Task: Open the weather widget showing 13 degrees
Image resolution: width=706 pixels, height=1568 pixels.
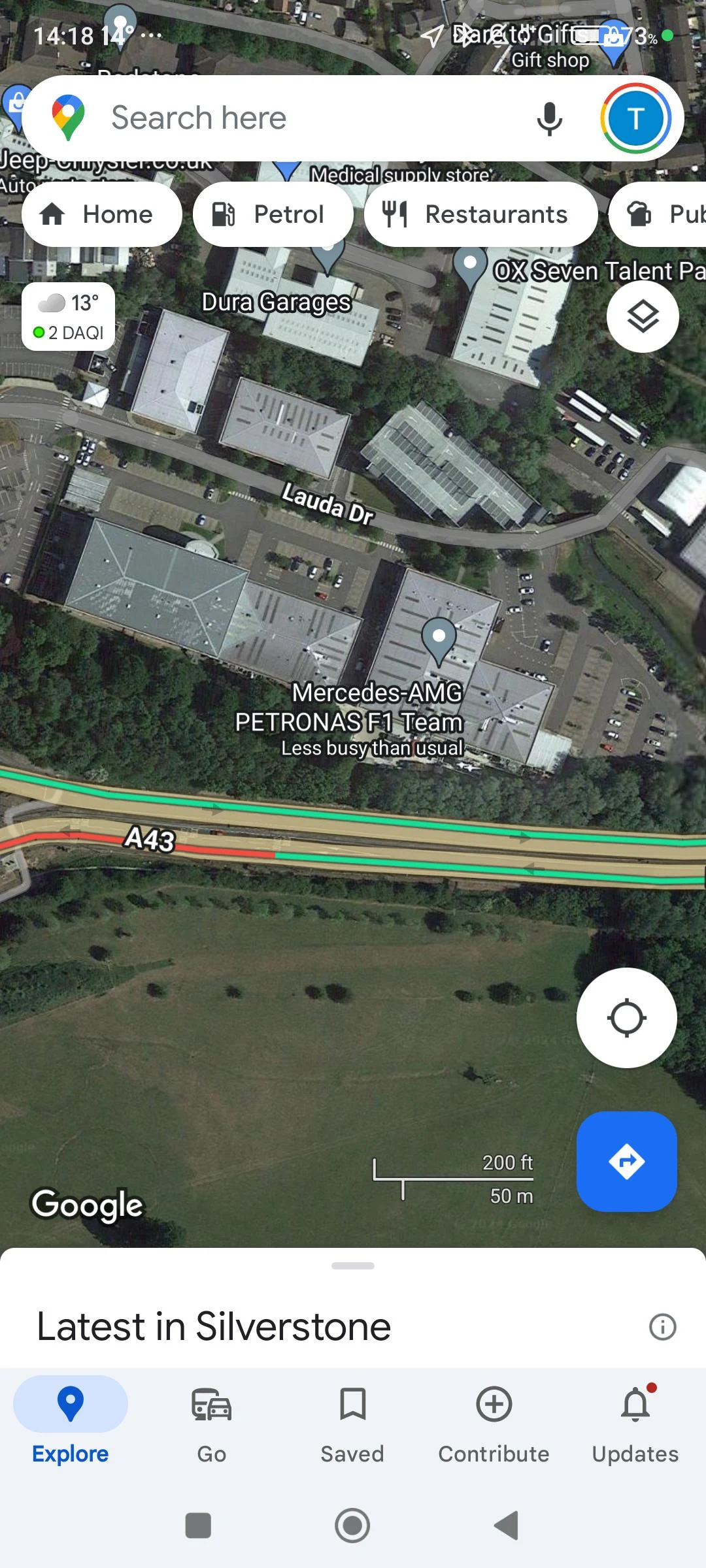Action: point(69,302)
